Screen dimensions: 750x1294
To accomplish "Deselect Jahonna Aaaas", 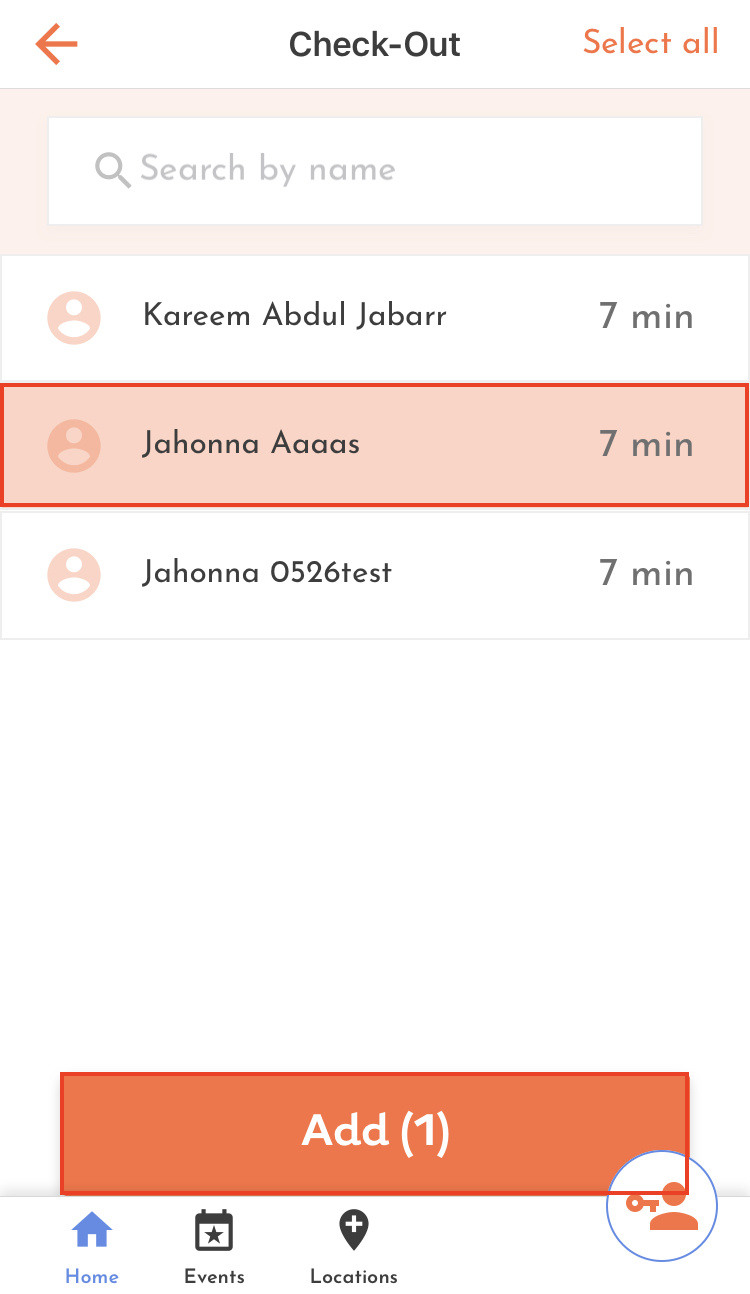I will point(375,445).
